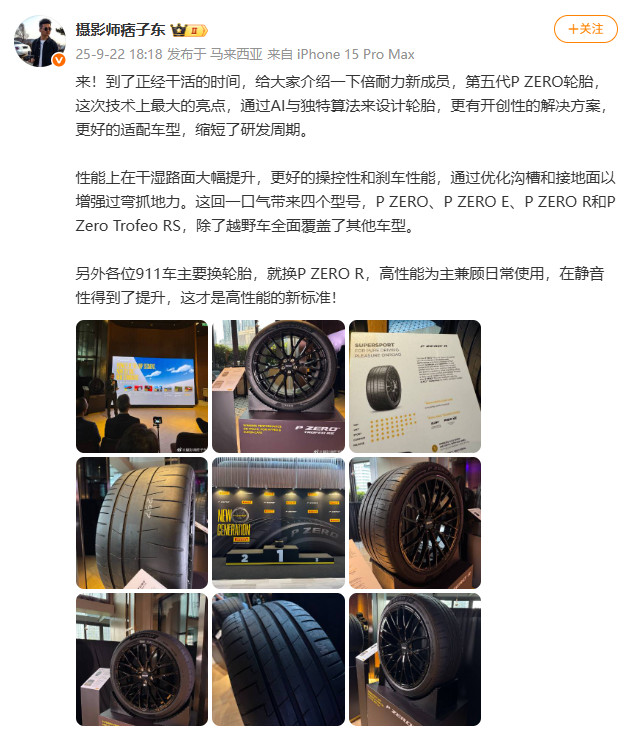Open the close-up photo of the semi-slick tire tread
Screen dimensions: 634x738
pyautogui.click(x=141, y=523)
